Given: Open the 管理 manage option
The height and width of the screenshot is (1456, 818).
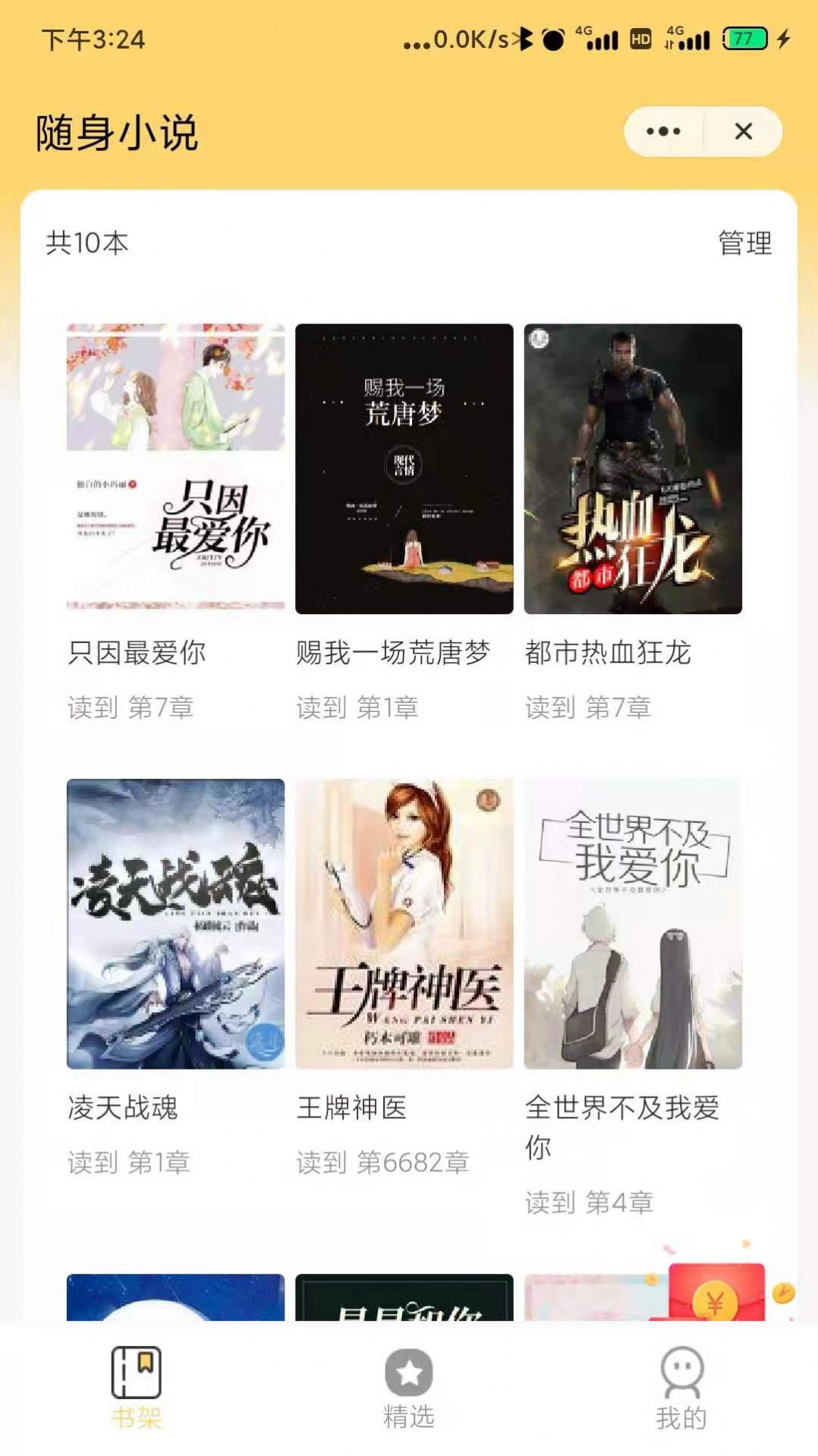Looking at the screenshot, I should (x=744, y=244).
